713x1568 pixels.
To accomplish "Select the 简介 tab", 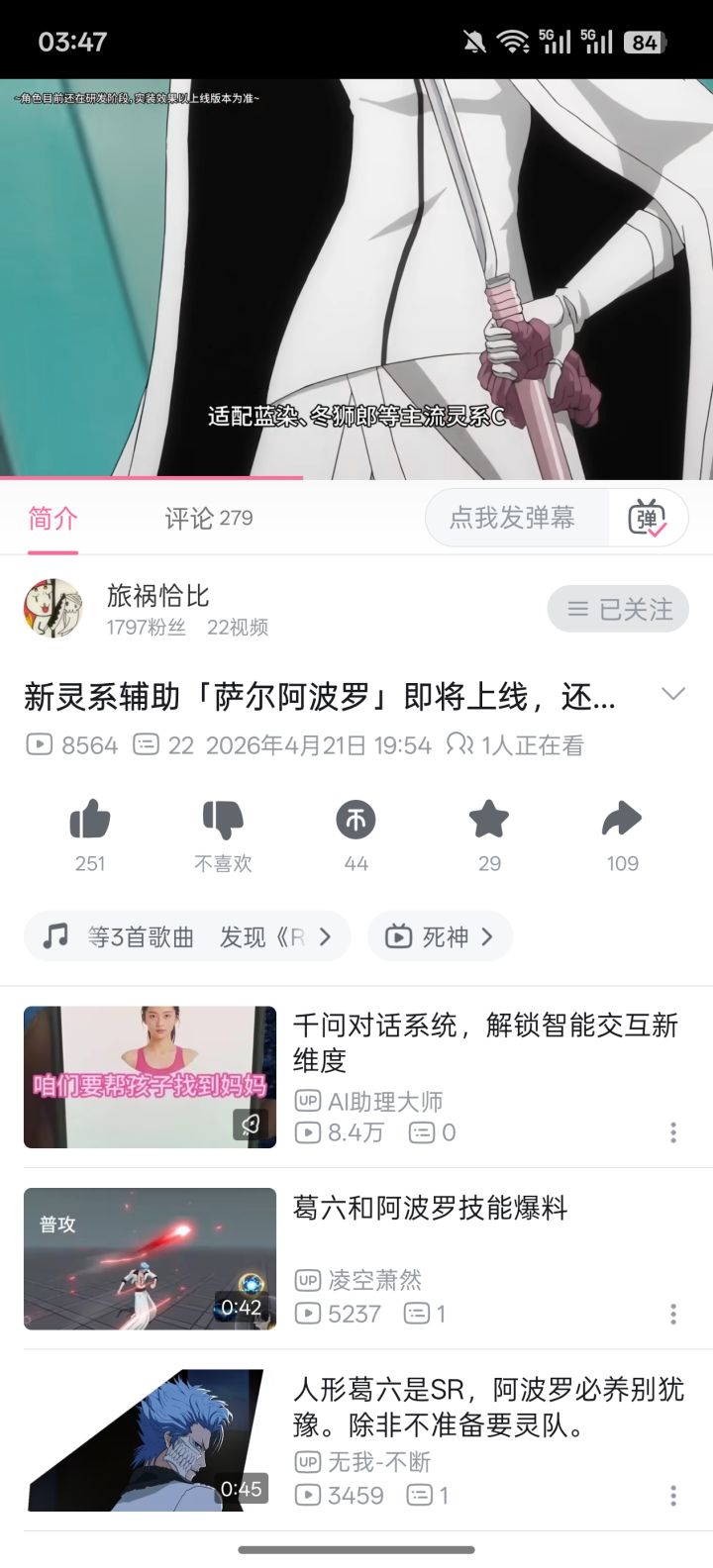I will tap(51, 518).
